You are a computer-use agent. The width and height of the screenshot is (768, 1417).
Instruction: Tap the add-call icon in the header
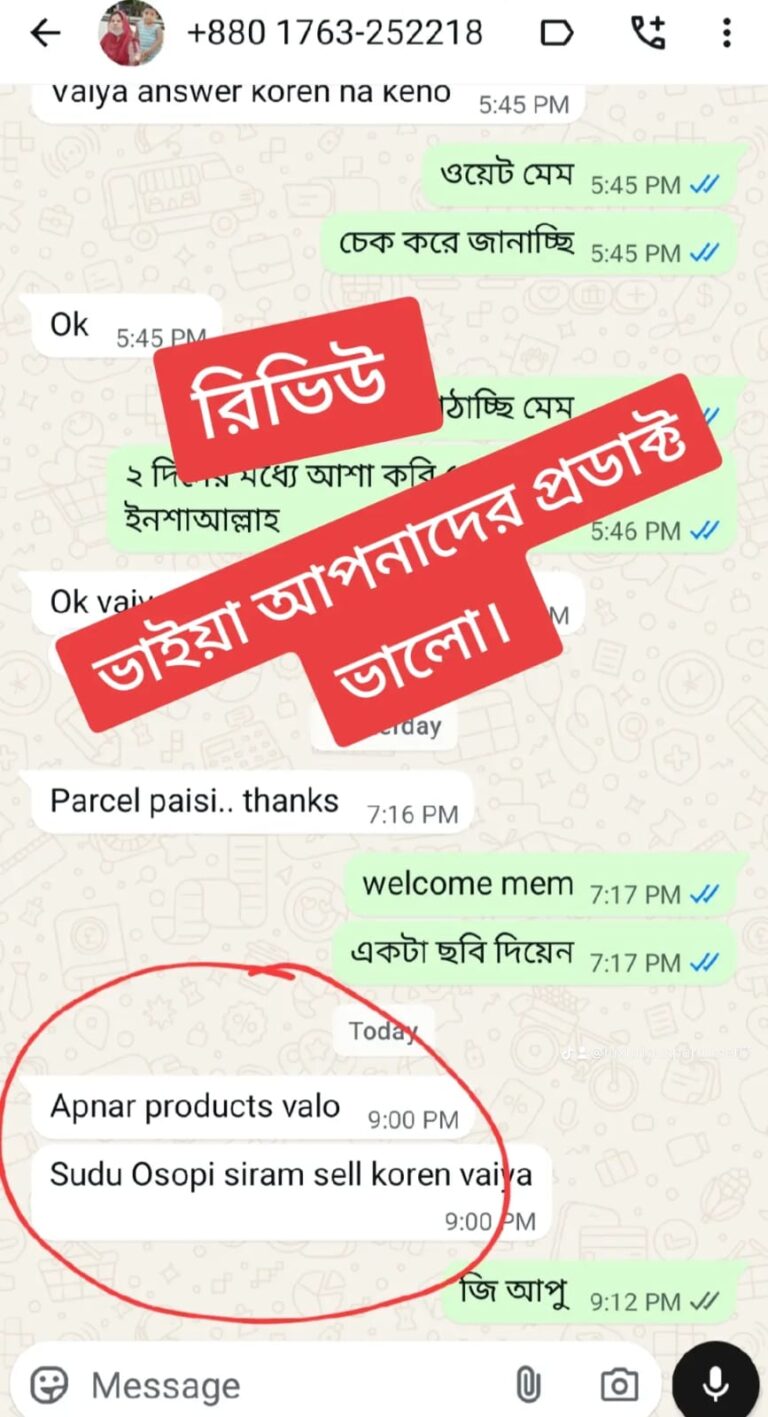click(x=650, y=32)
